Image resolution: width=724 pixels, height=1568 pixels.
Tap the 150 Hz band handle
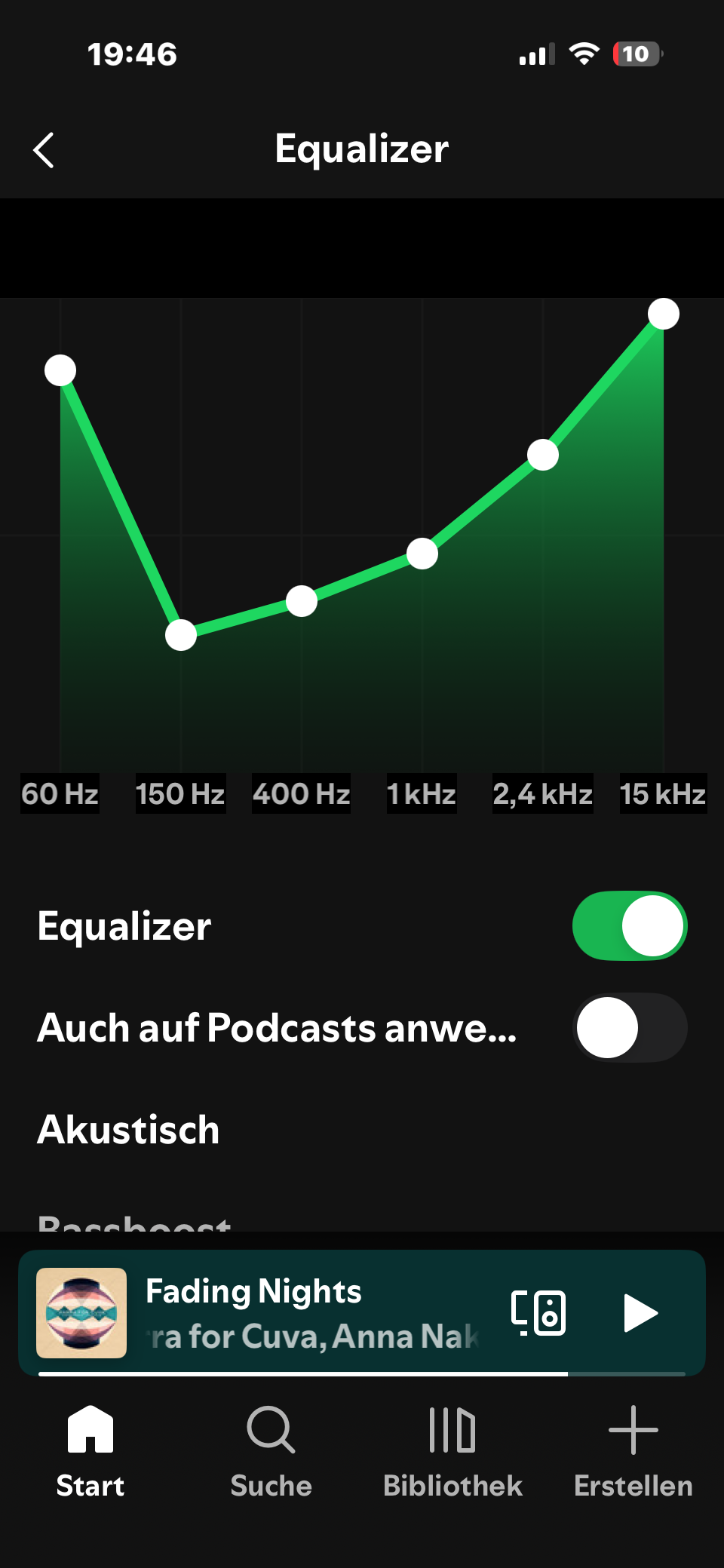pos(181,635)
